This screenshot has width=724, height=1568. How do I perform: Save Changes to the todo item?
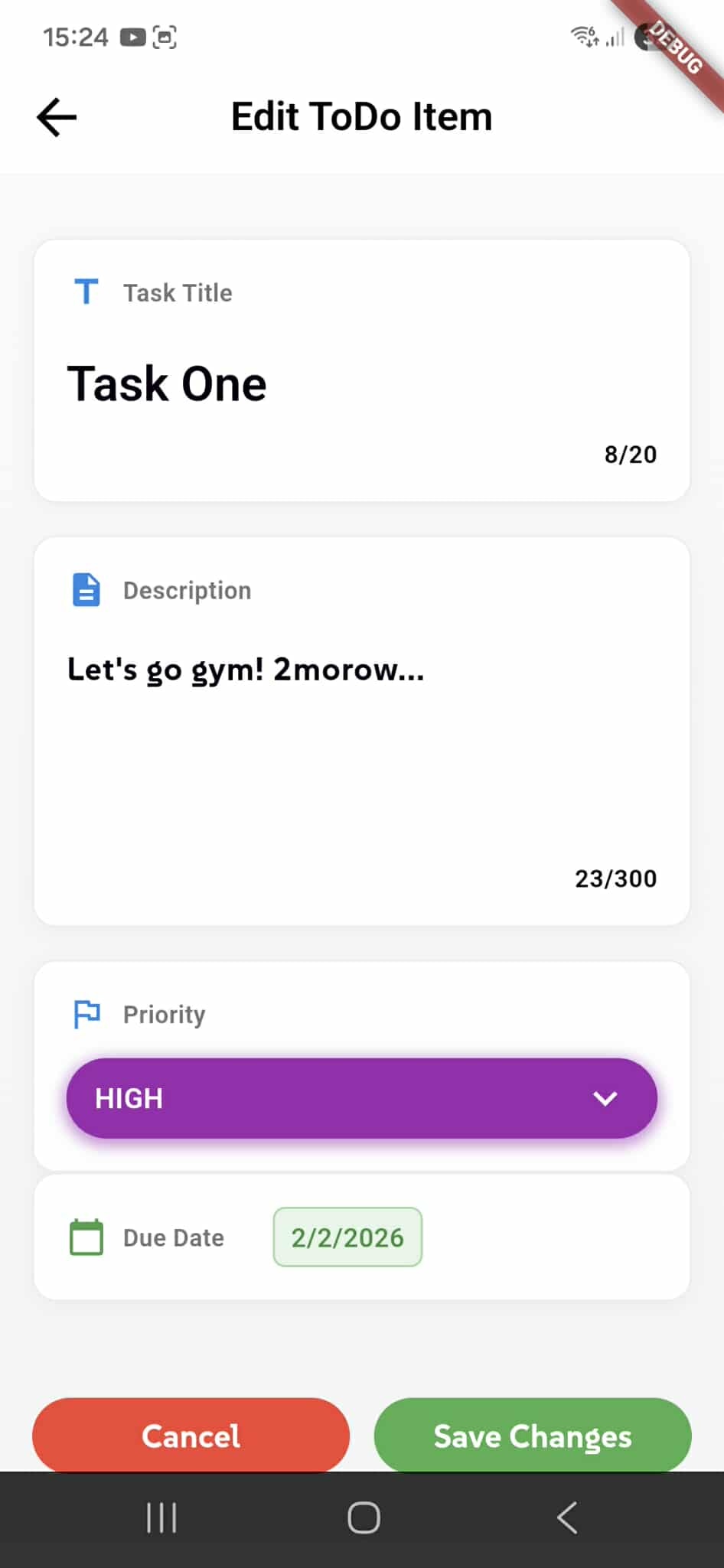tap(533, 1436)
